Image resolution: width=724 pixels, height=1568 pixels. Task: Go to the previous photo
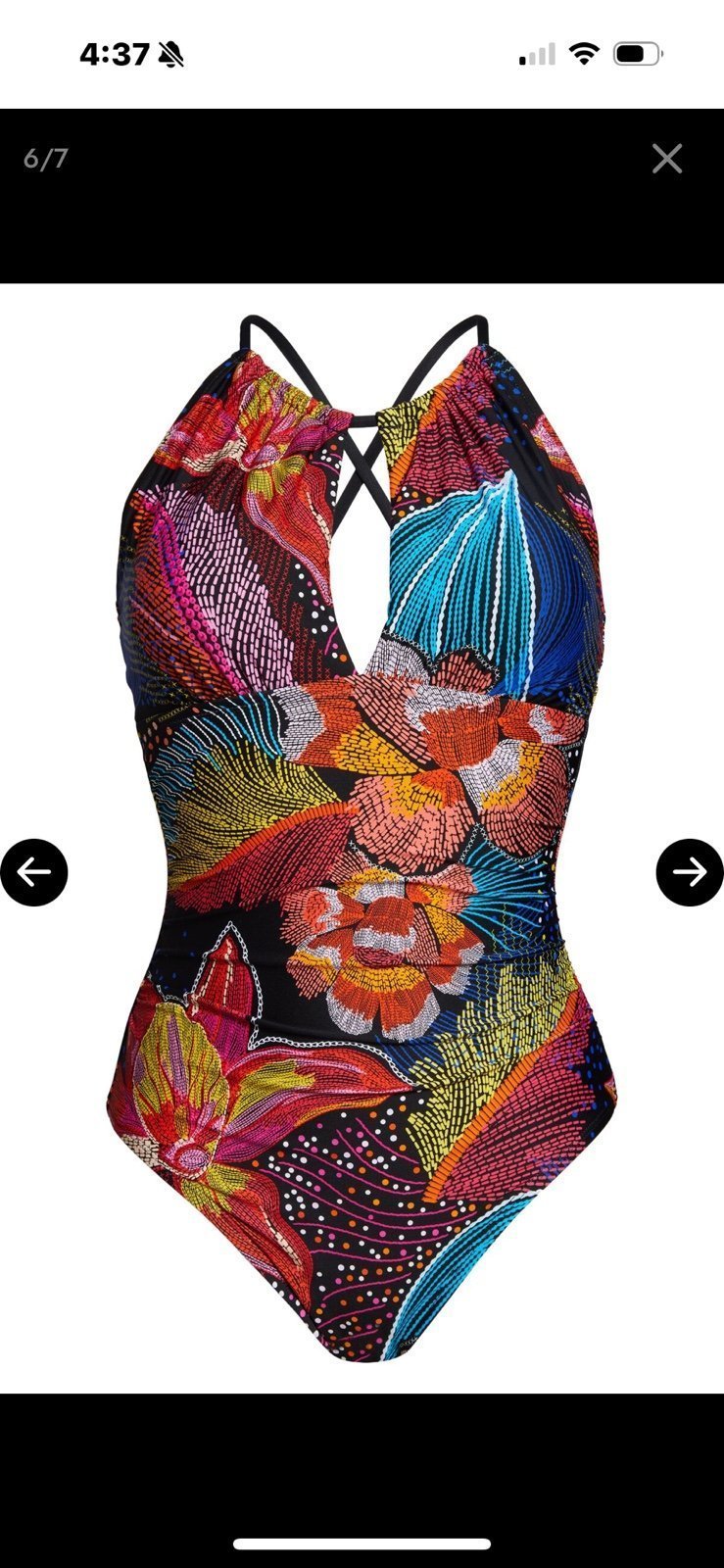34,872
